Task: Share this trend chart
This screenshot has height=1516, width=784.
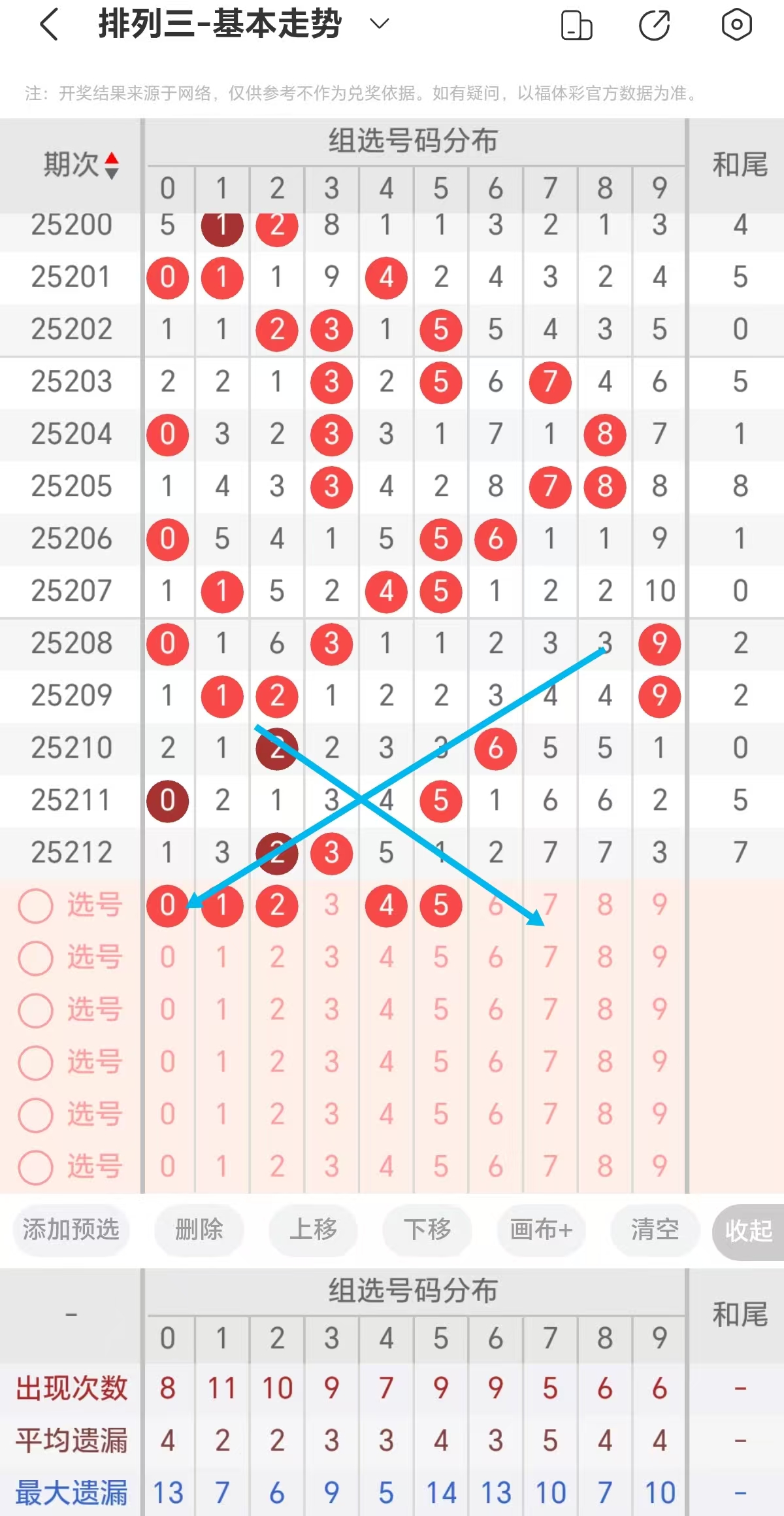Action: tap(655, 25)
